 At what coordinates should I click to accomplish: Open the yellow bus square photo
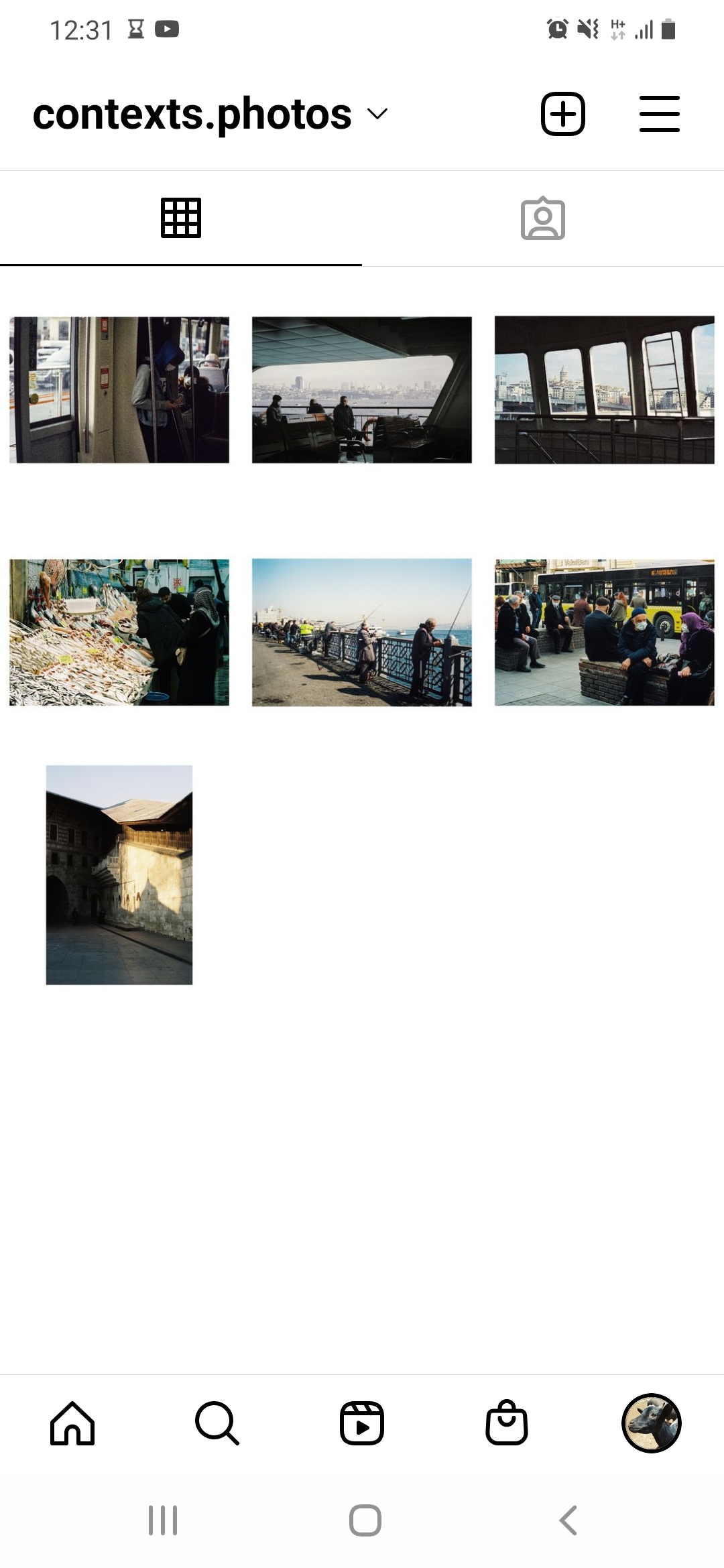(x=604, y=632)
